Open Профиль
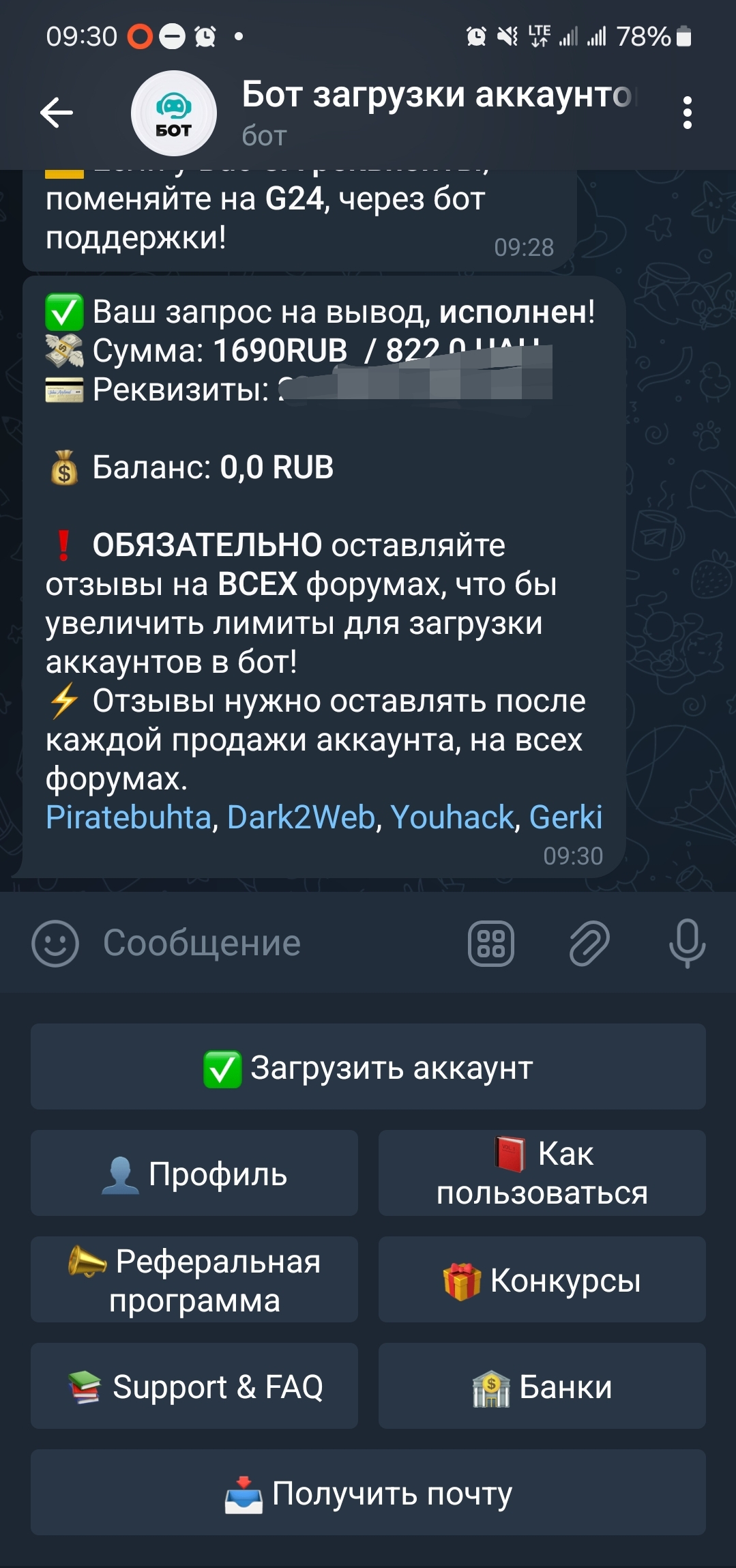The width and height of the screenshot is (736, 1568). pyautogui.click(x=194, y=1174)
